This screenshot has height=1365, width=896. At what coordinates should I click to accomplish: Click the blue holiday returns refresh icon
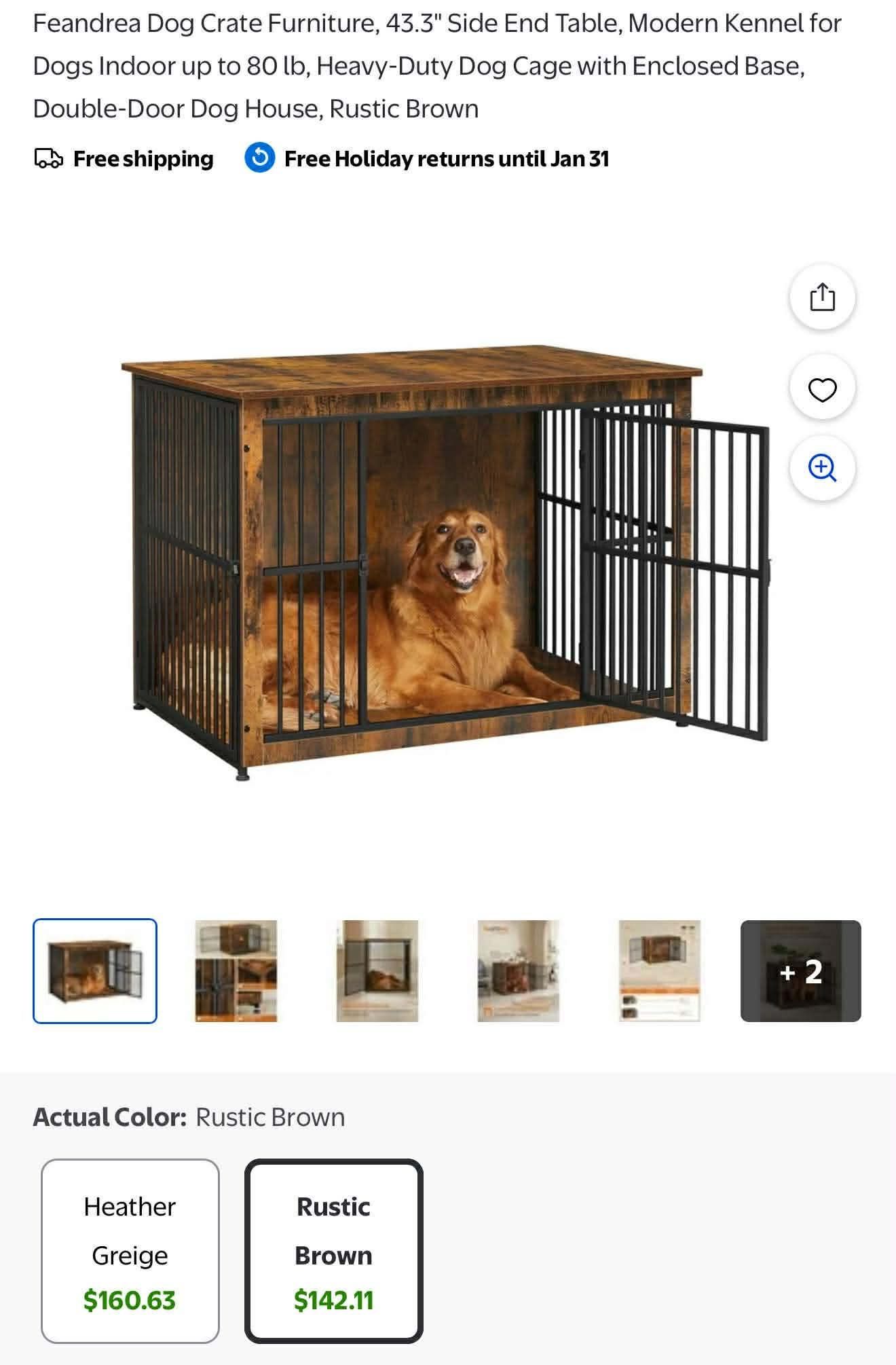click(x=260, y=158)
